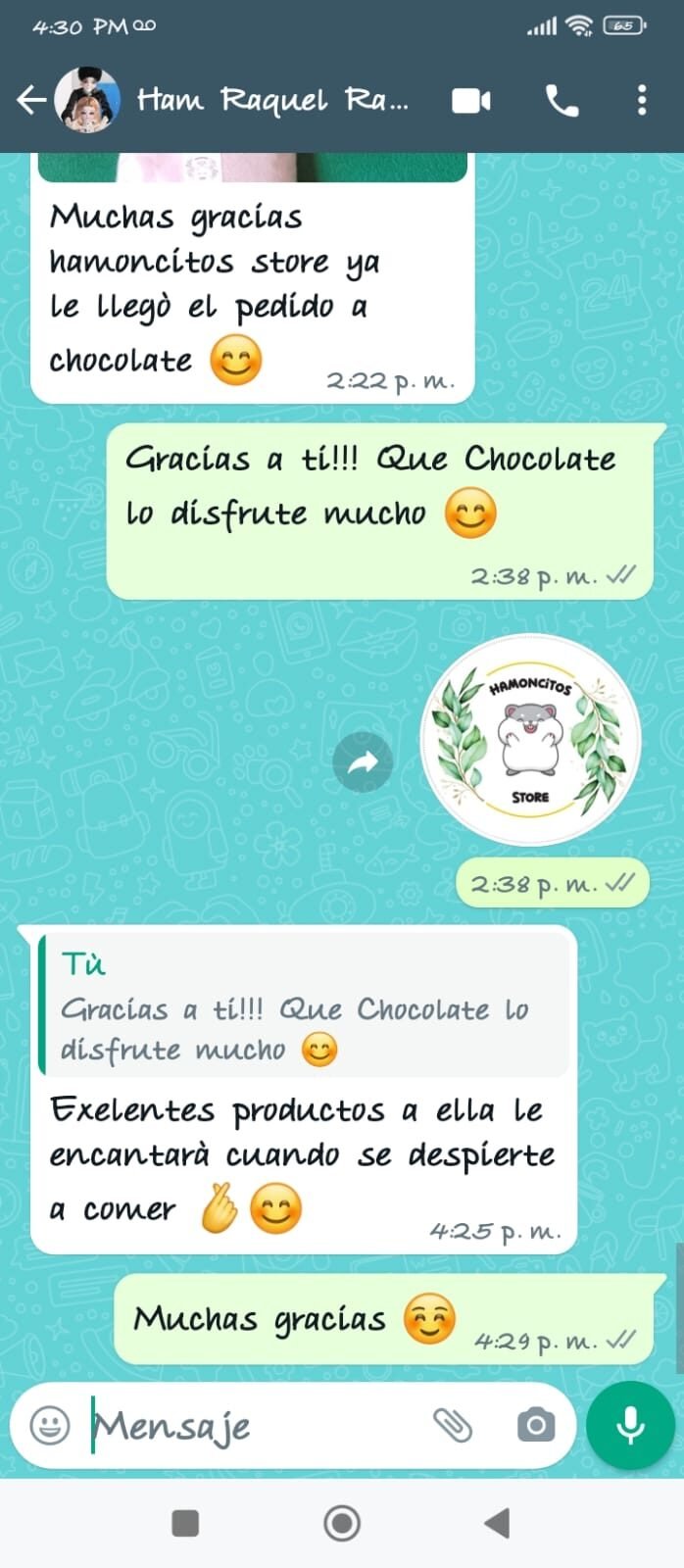Viewport: 684px width, 1568px height.
Task: Tap the system home button
Action: coord(342,1523)
